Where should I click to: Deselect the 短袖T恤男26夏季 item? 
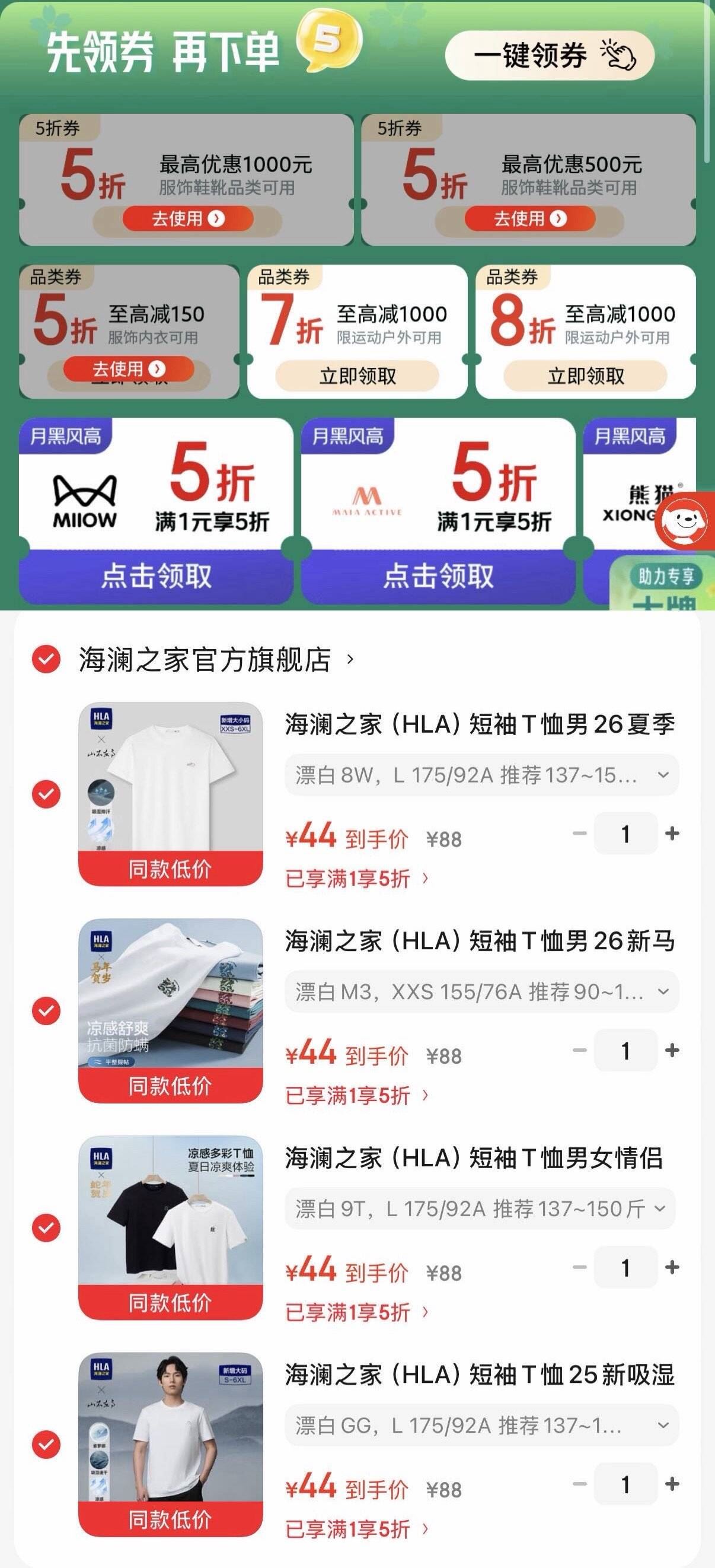[x=46, y=794]
